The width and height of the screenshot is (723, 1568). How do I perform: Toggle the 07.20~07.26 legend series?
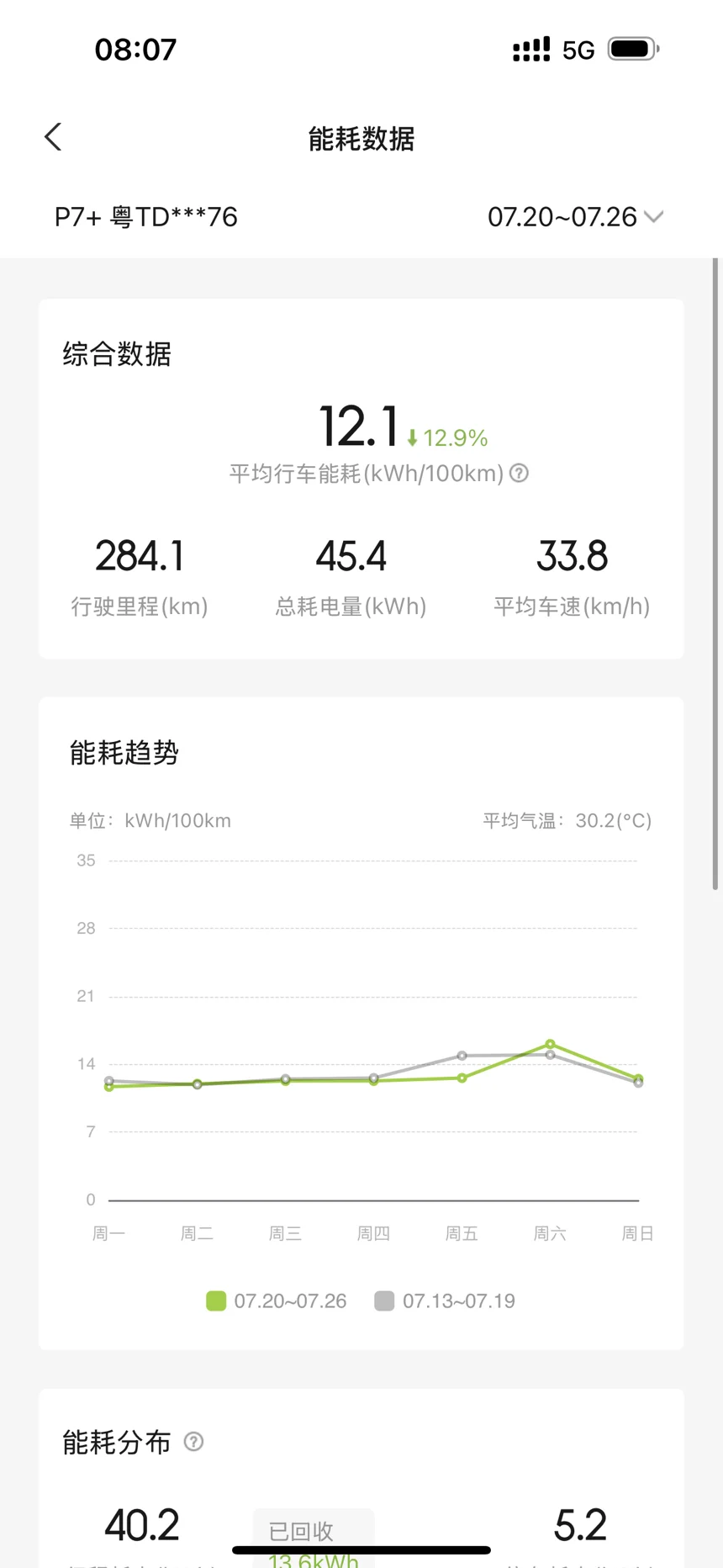pyautogui.click(x=277, y=1300)
